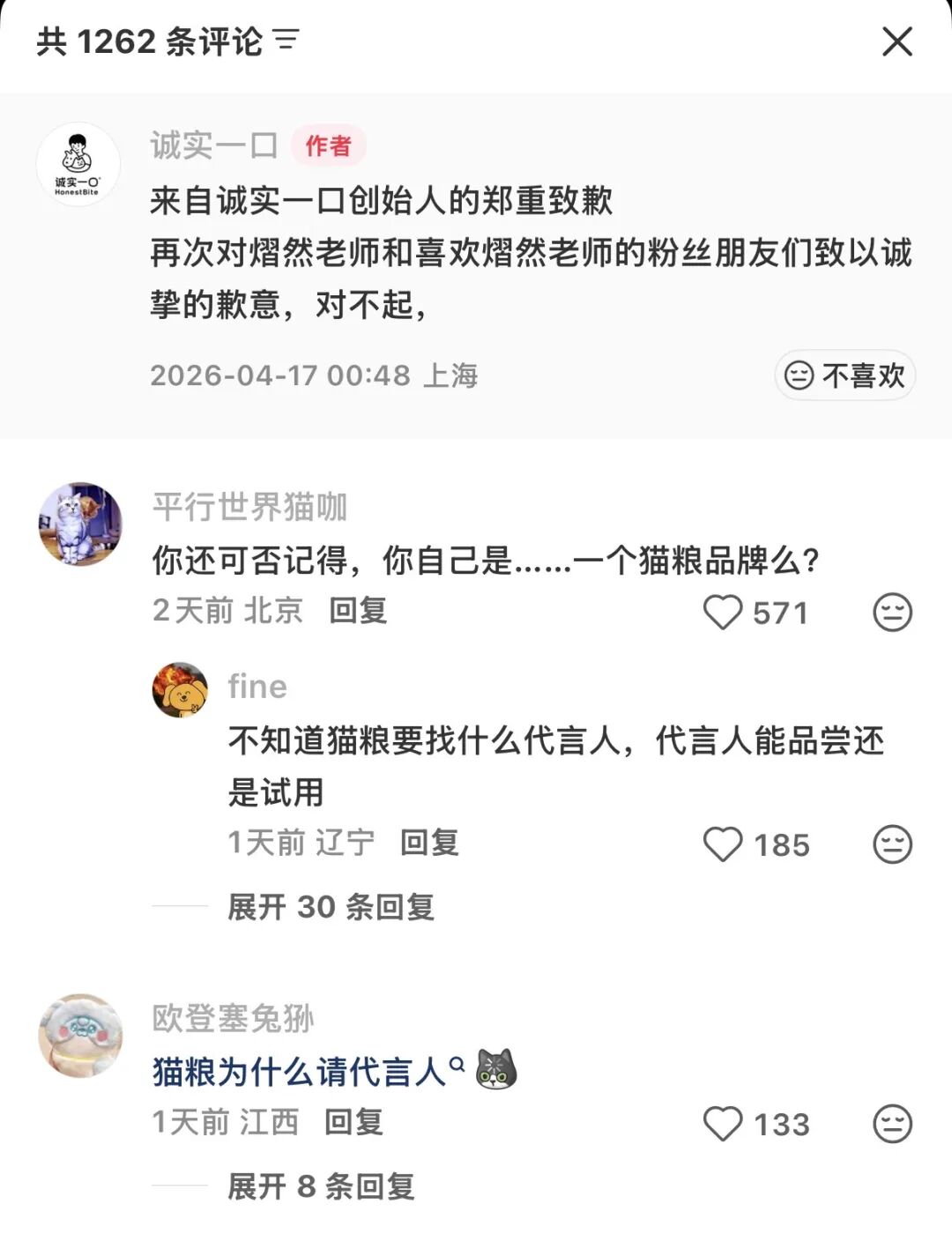This screenshot has width=952, height=1234.
Task: Click the username 诚实一口
Action: 212,147
